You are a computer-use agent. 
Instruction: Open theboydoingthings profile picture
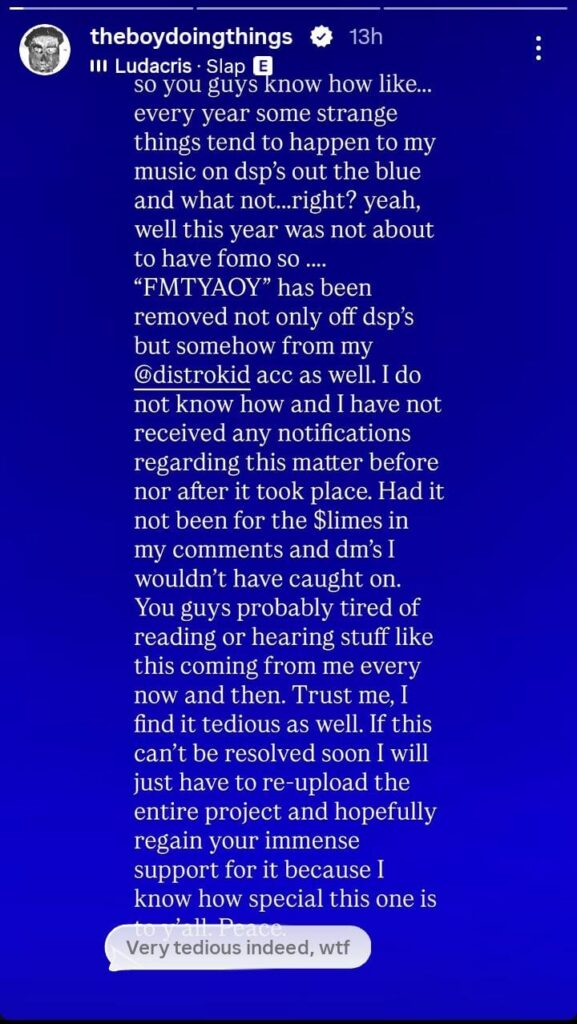click(45, 49)
